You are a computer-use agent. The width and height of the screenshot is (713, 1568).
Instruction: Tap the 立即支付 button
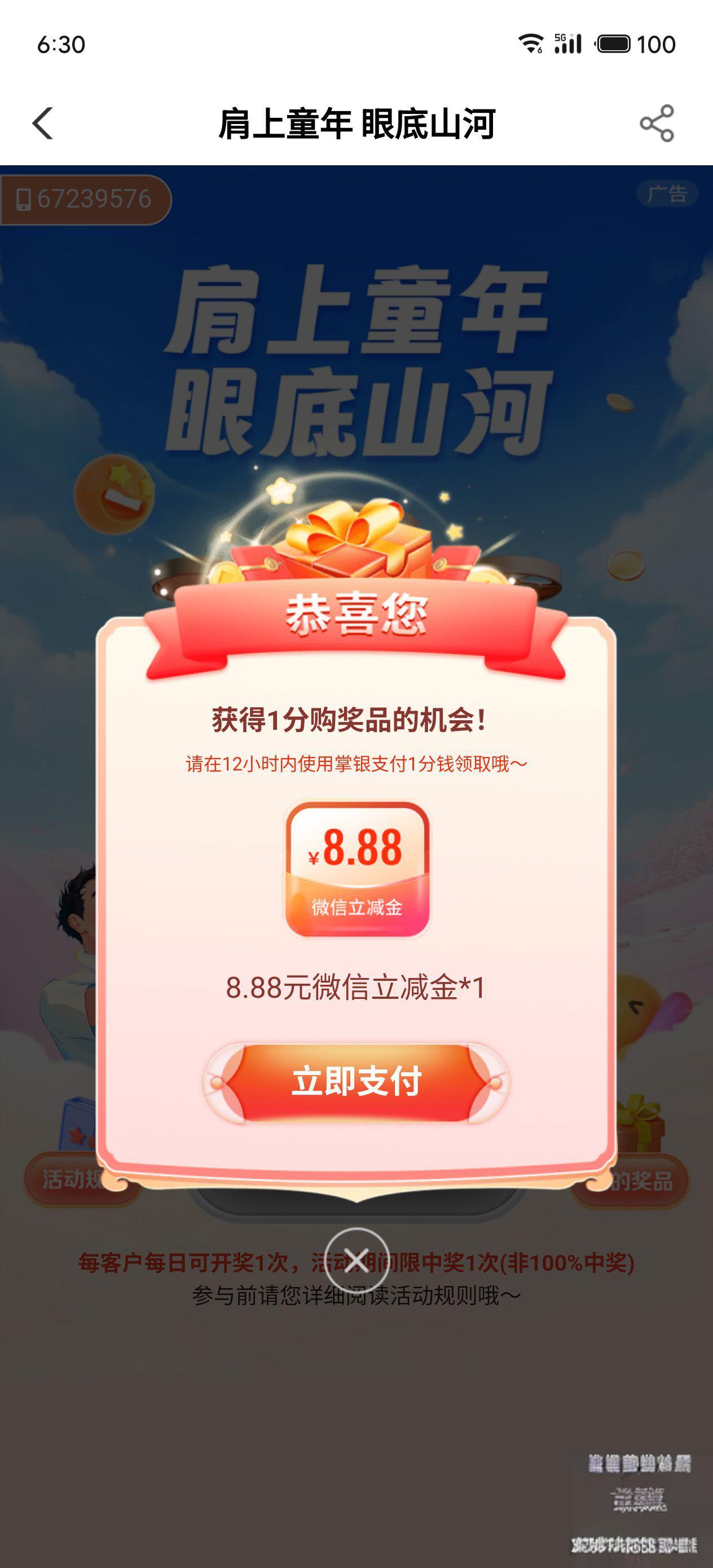[x=356, y=1082]
